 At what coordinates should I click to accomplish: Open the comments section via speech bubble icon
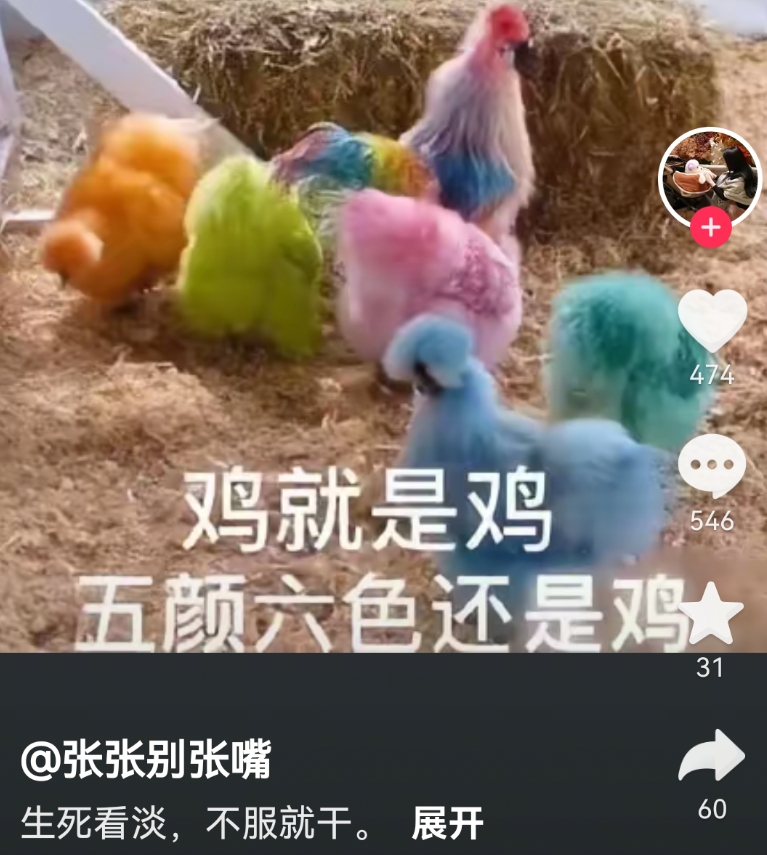tap(710, 463)
